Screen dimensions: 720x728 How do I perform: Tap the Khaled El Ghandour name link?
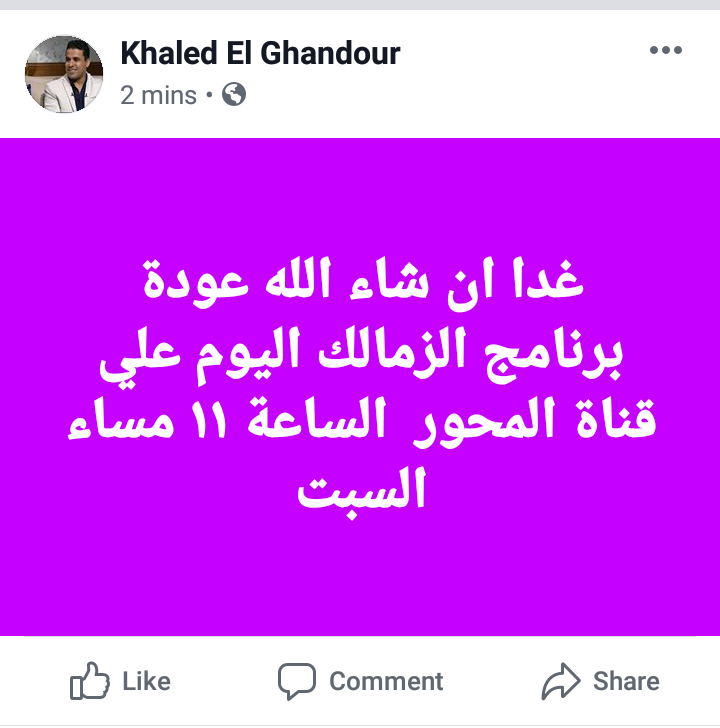point(260,54)
